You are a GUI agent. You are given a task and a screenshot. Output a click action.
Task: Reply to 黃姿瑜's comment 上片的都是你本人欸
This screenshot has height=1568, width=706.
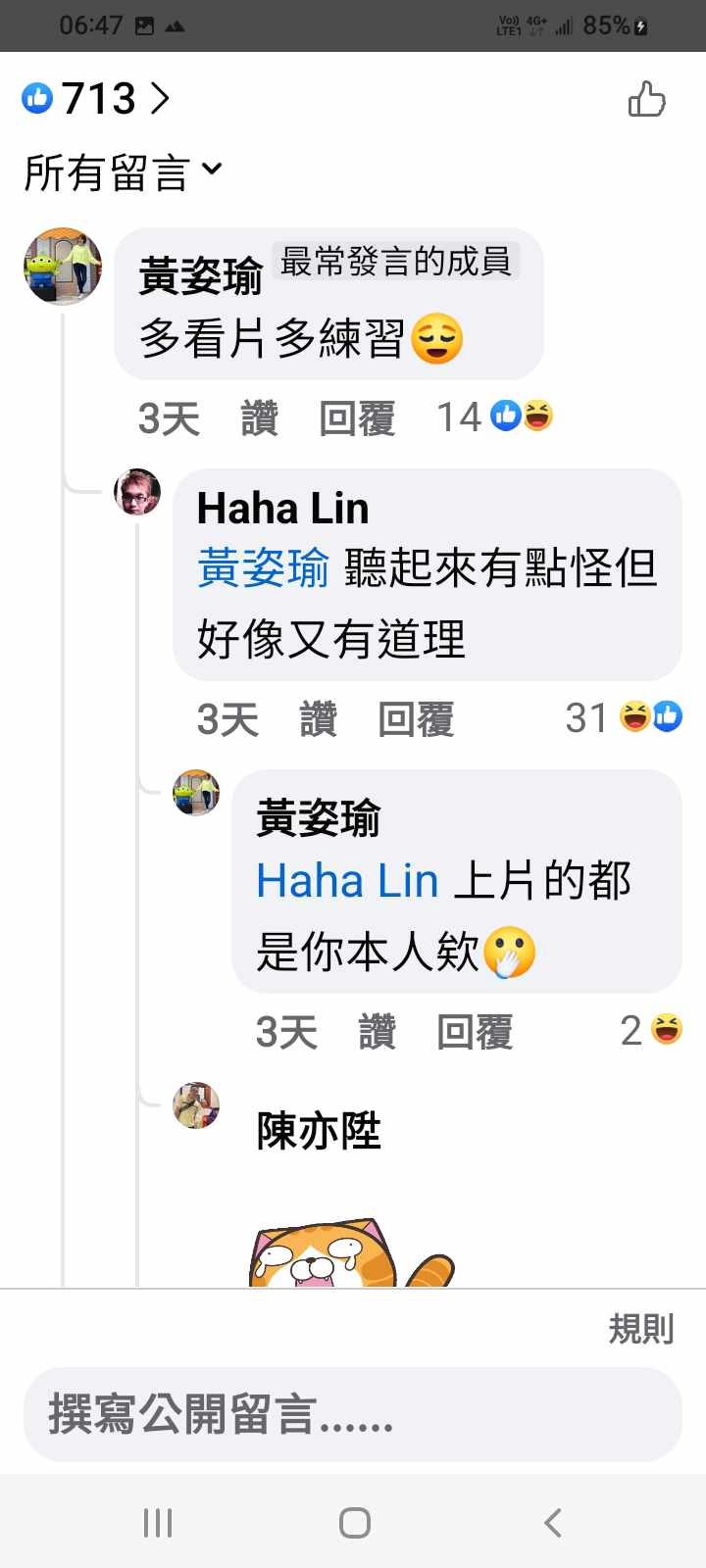475,1031
